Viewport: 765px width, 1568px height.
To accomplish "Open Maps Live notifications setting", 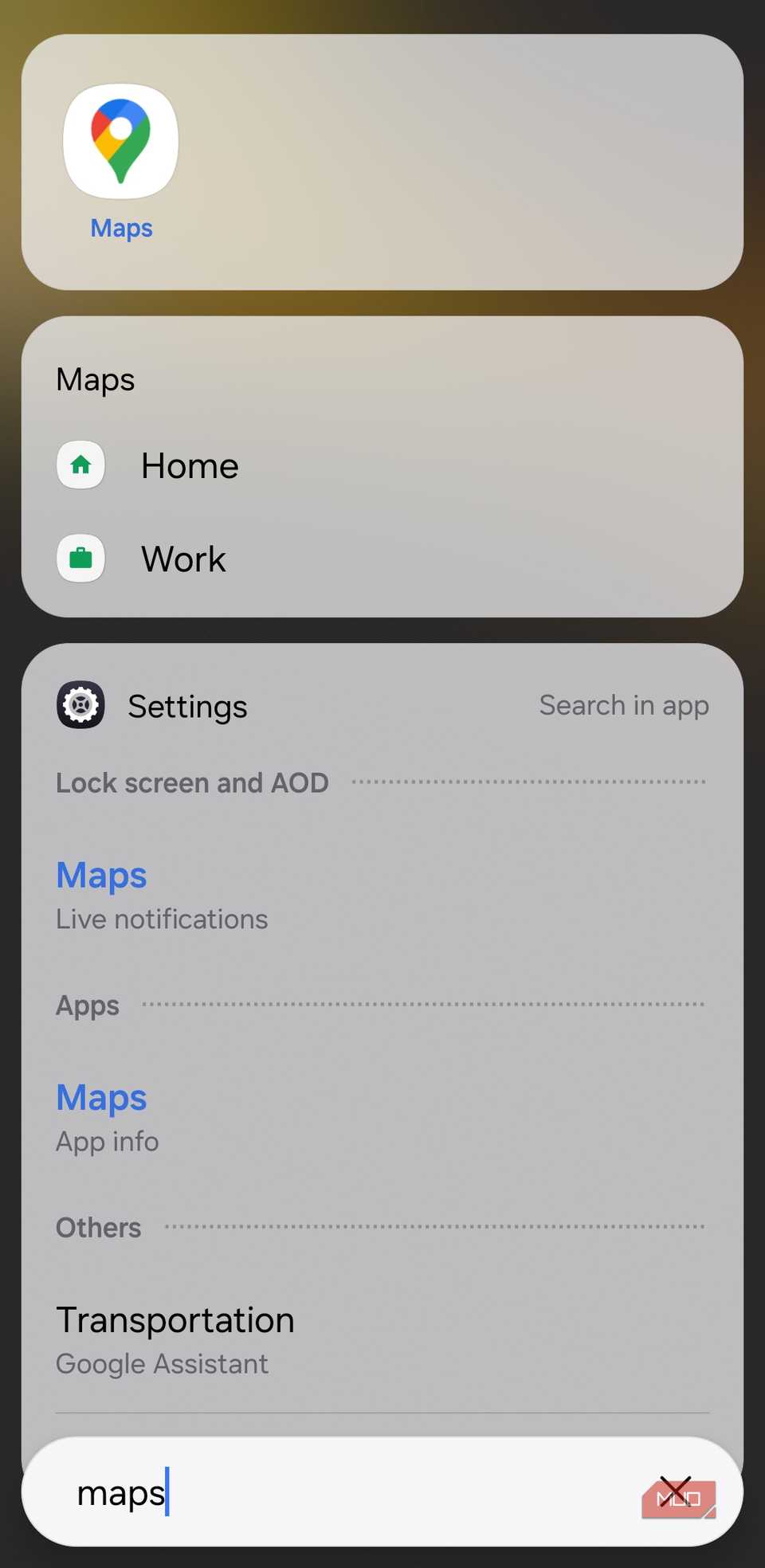I will (162, 896).
